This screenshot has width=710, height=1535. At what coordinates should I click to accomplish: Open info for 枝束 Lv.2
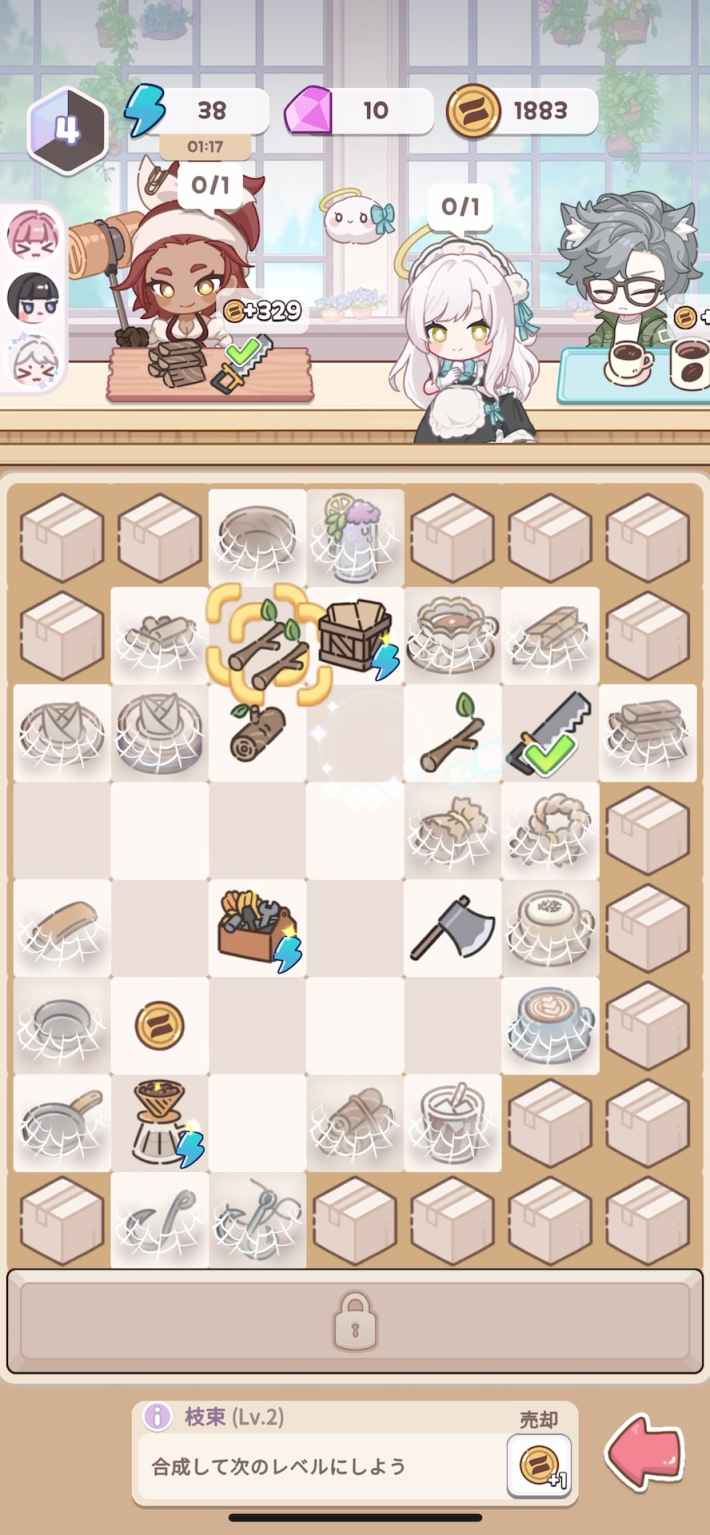pyautogui.click(x=157, y=1416)
